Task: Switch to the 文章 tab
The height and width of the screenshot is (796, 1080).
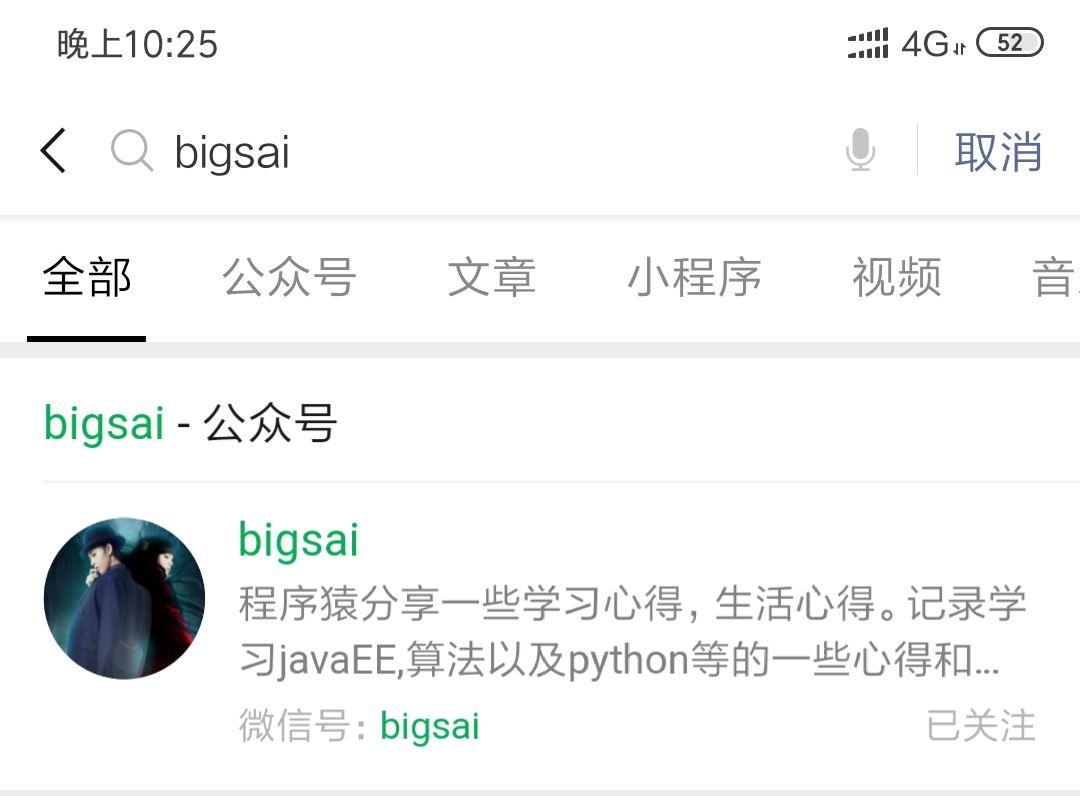Action: (491, 278)
